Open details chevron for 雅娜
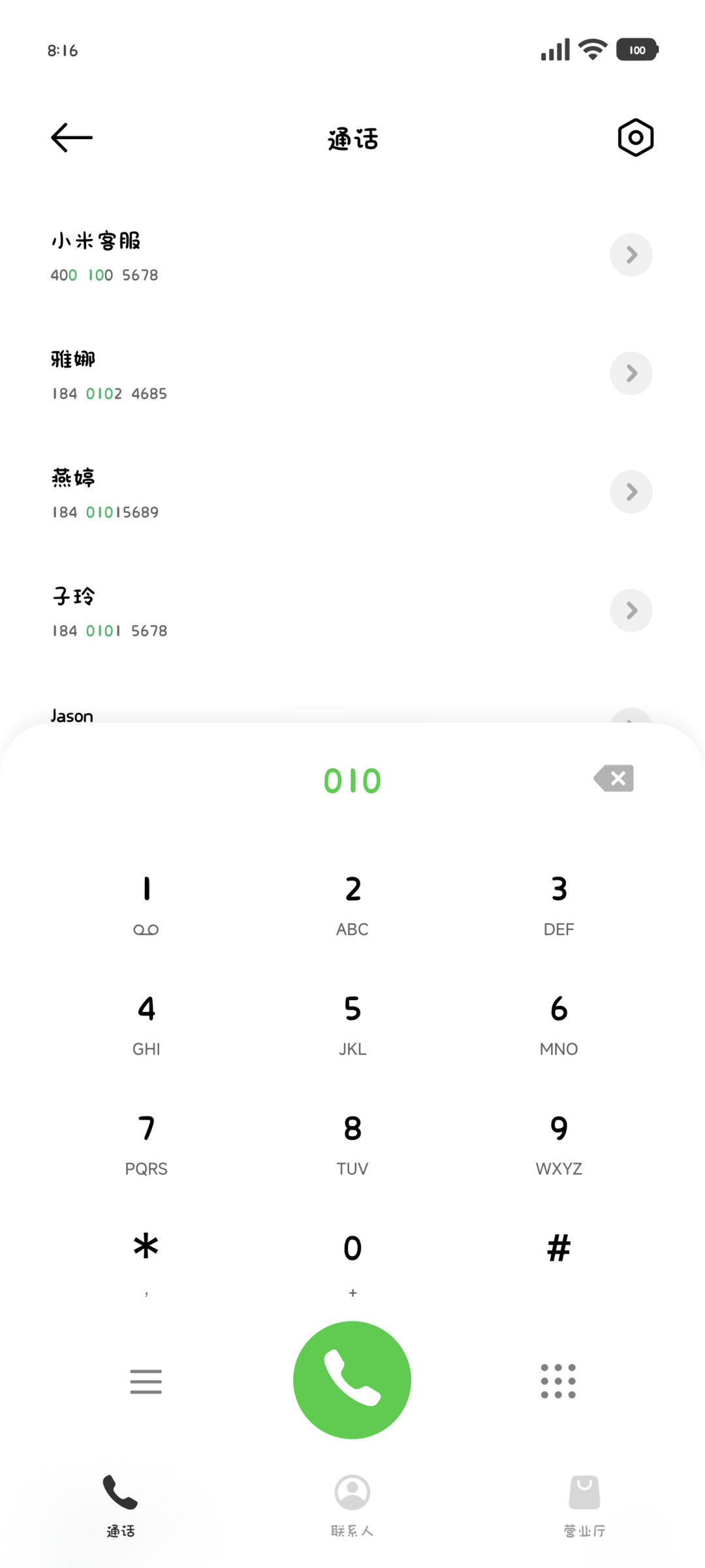 (631, 373)
